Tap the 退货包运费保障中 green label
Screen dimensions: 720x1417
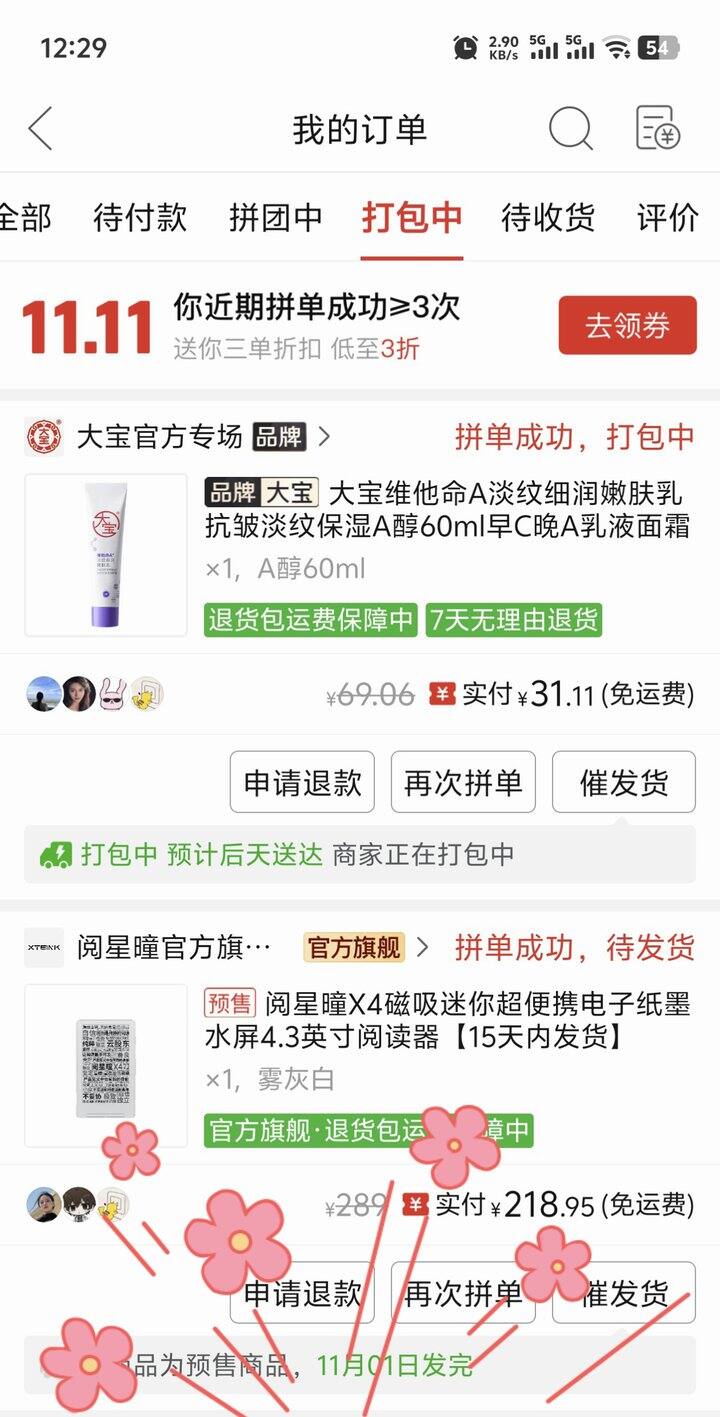pyautogui.click(x=310, y=621)
